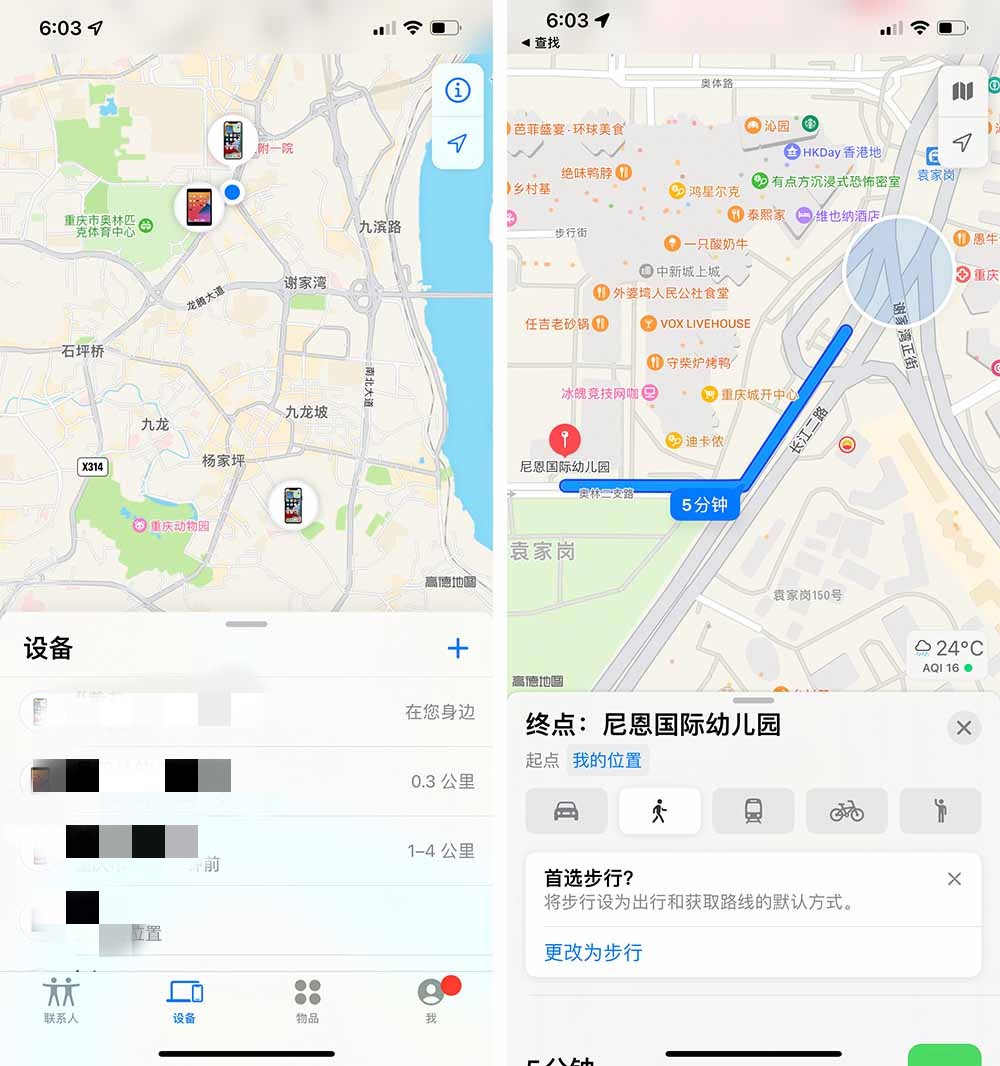Center the Find My map on my location

coord(458,144)
